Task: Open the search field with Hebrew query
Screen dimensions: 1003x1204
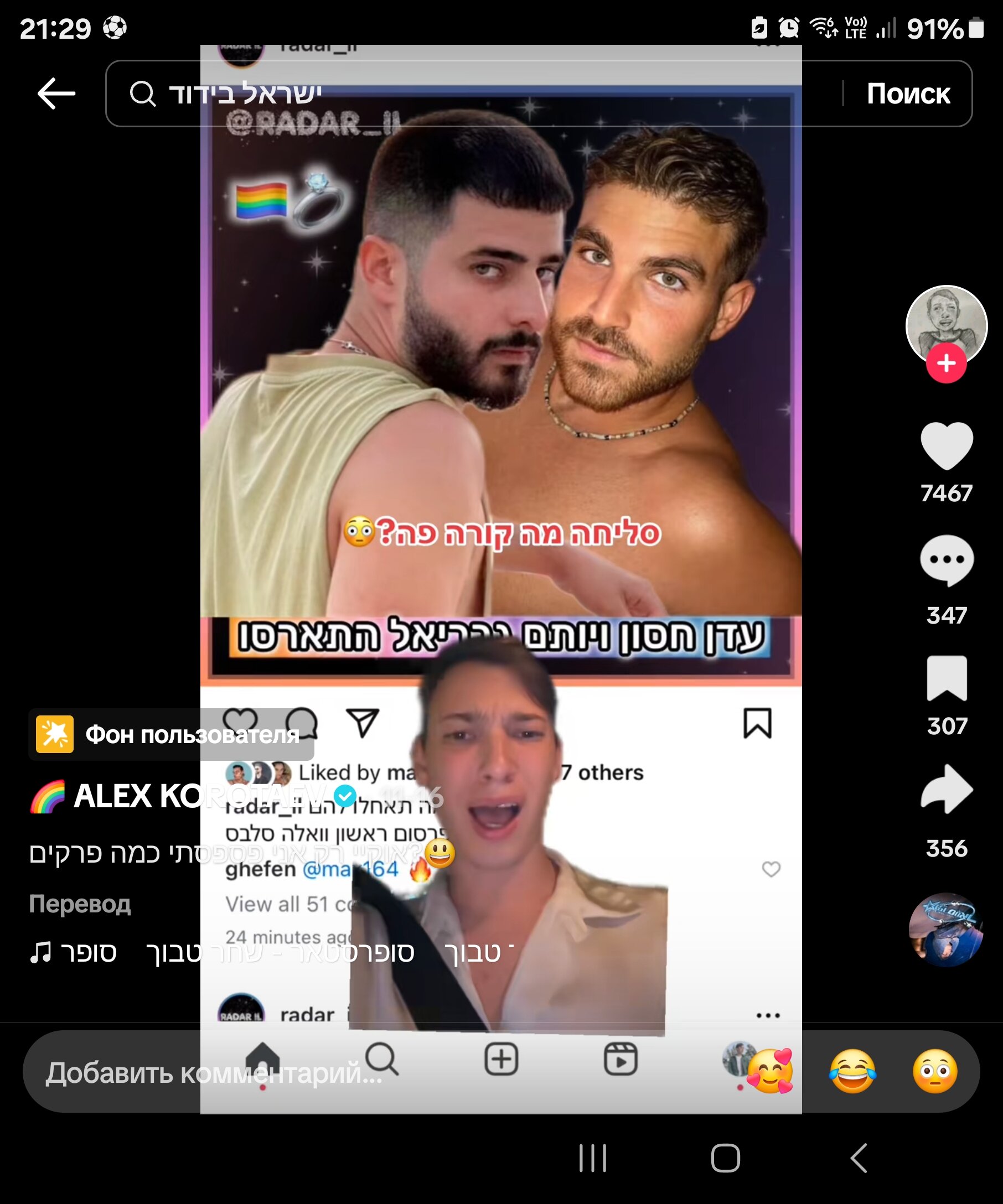Action: pos(459,94)
